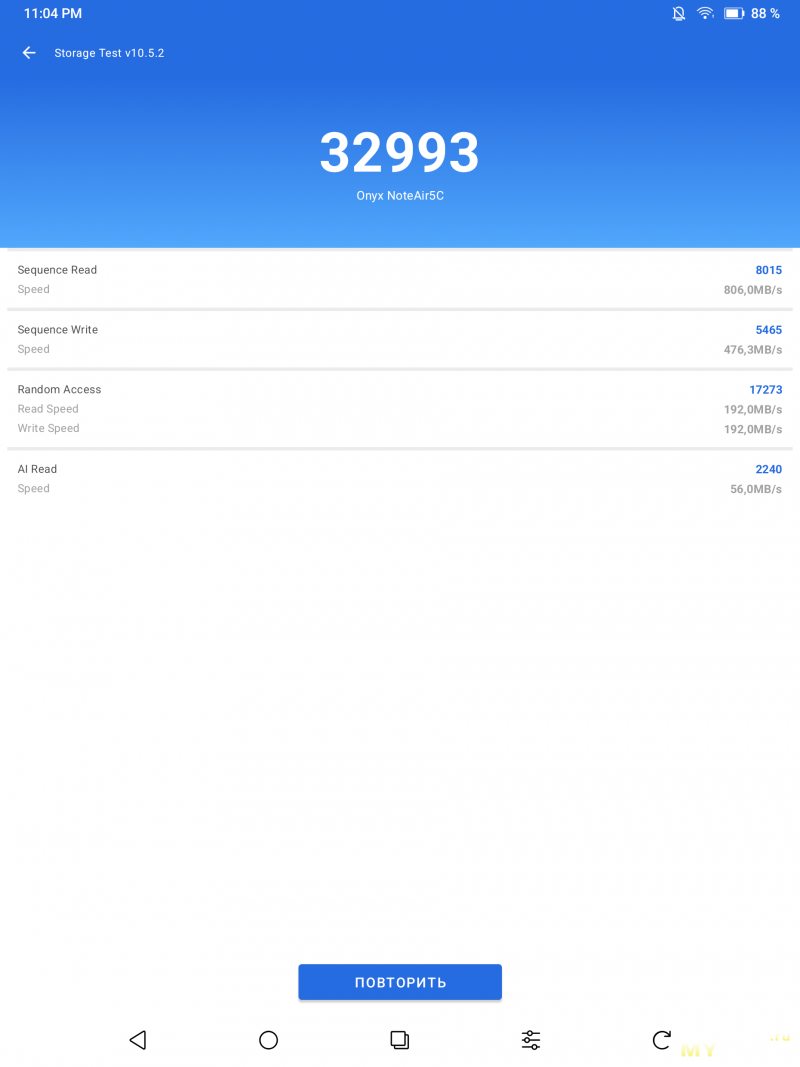Open recent apps overview
The image size is (800, 1067).
pyautogui.click(x=399, y=1040)
